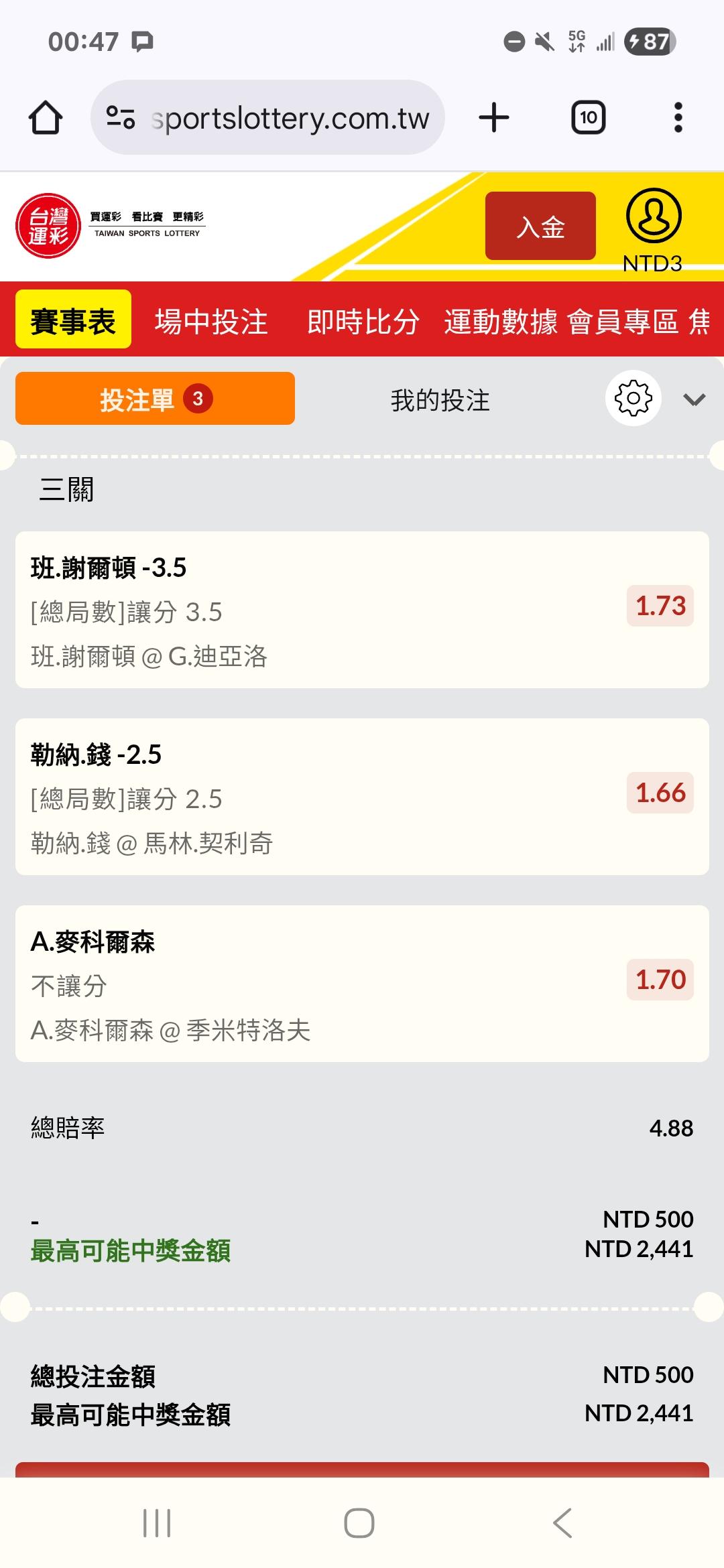
Task: Open the browser overflow menu
Action: click(x=678, y=118)
